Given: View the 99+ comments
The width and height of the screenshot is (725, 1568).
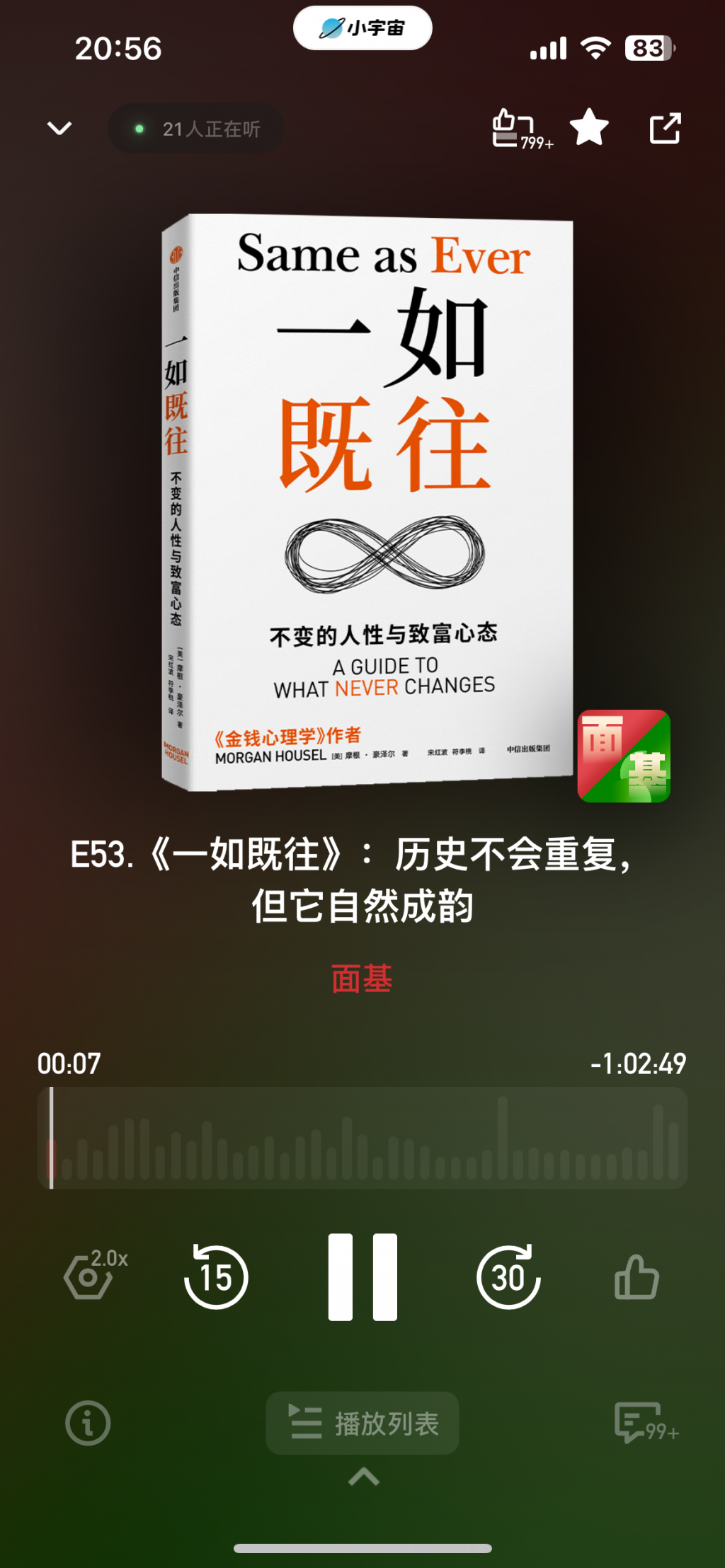Looking at the screenshot, I should (646, 1423).
